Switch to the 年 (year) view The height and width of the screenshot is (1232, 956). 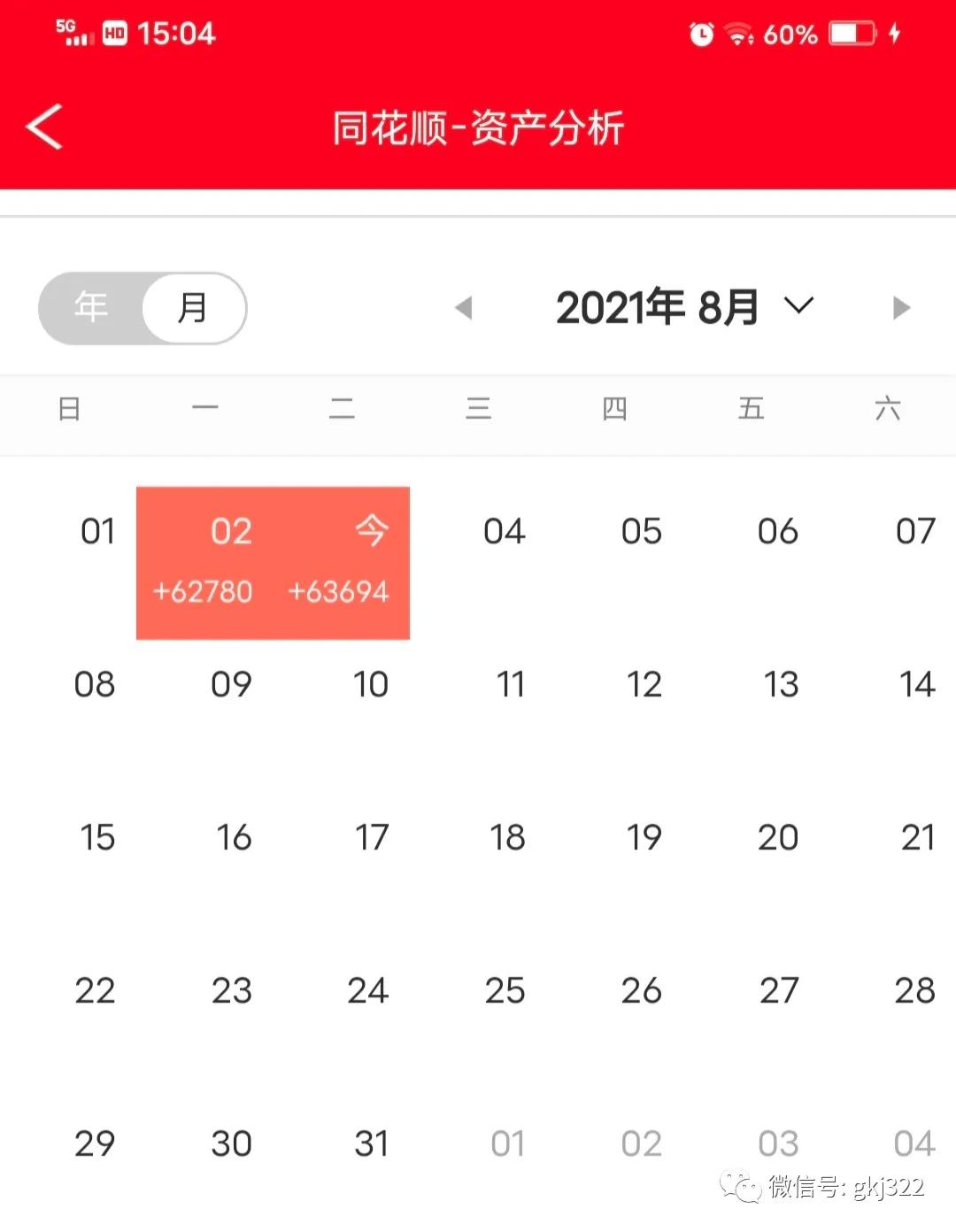point(91,308)
